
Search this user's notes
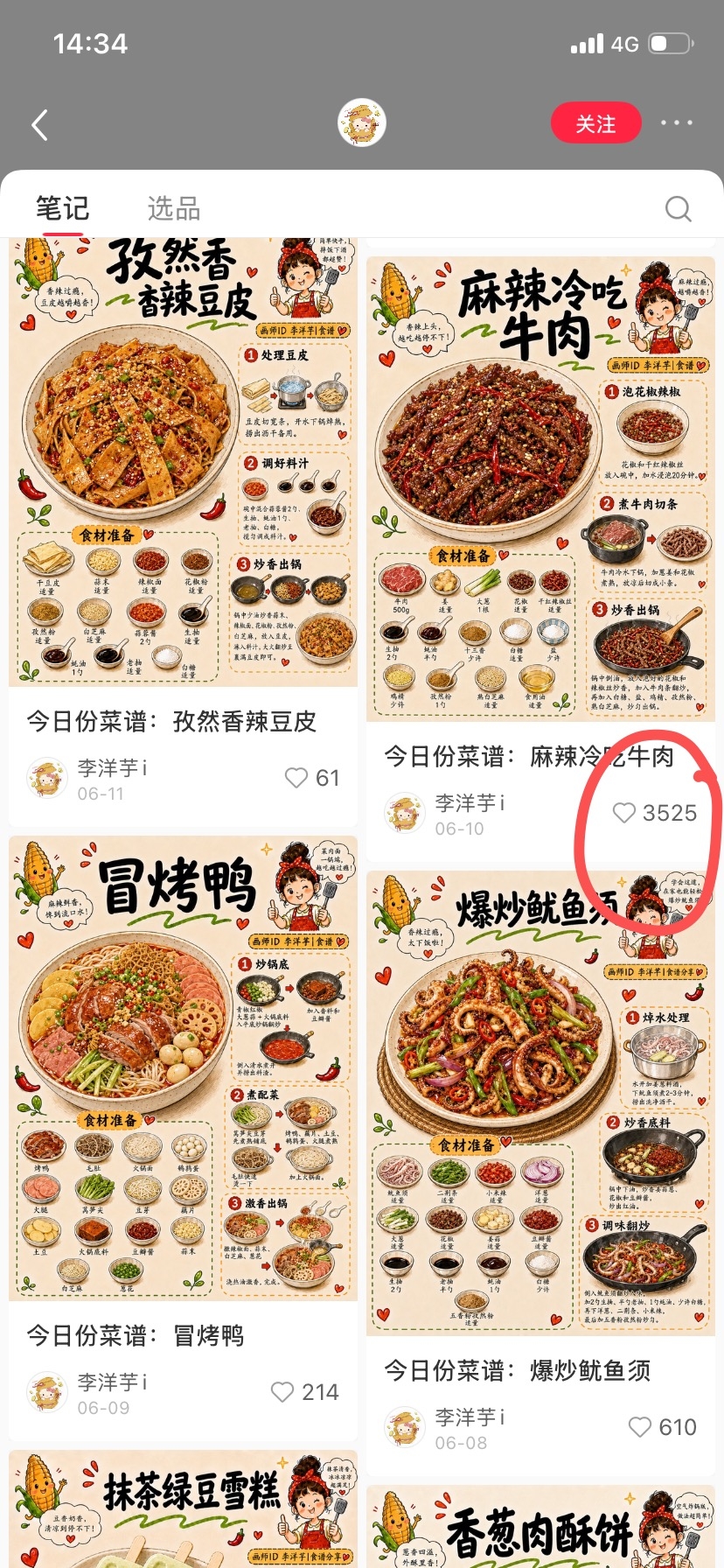tap(678, 208)
